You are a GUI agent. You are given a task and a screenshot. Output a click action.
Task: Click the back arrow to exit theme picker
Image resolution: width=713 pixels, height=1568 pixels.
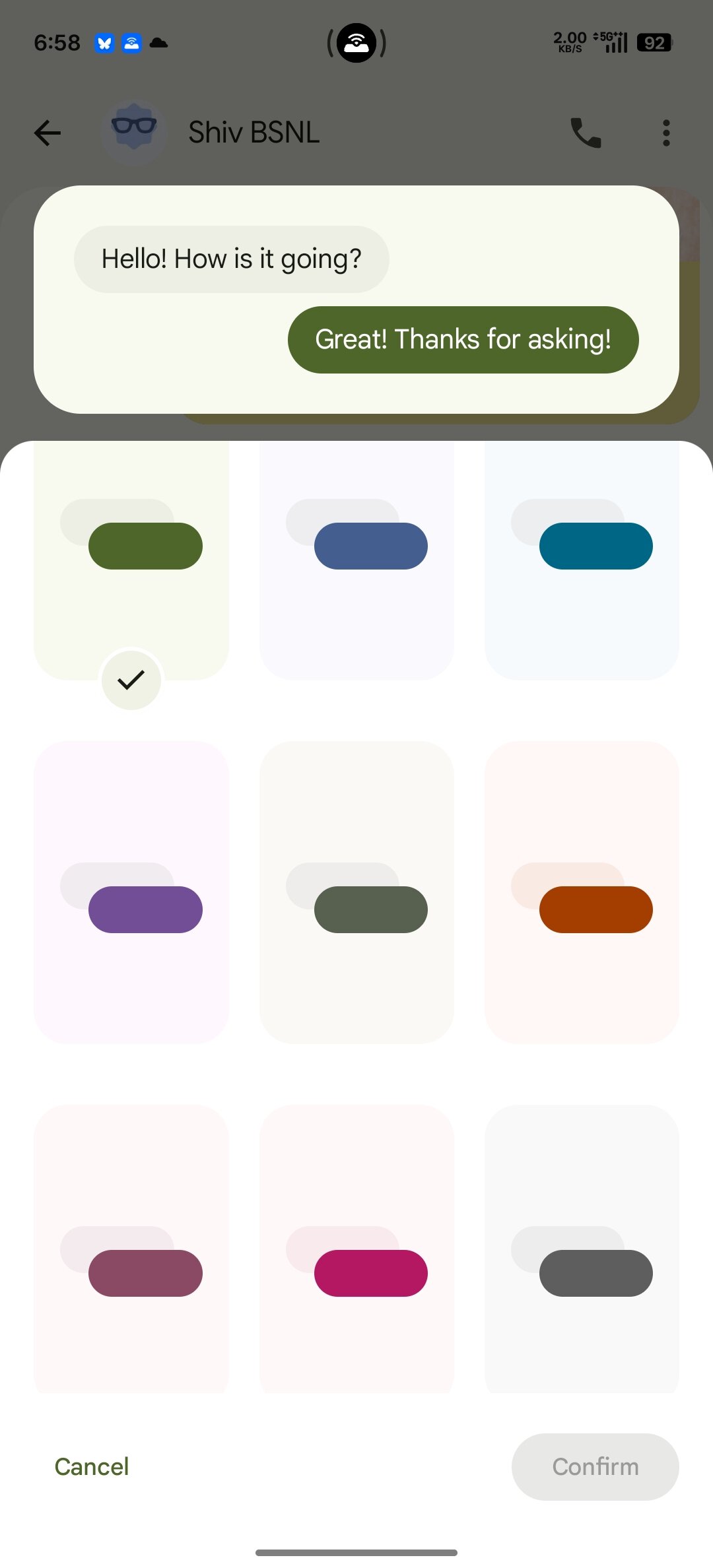(47, 133)
